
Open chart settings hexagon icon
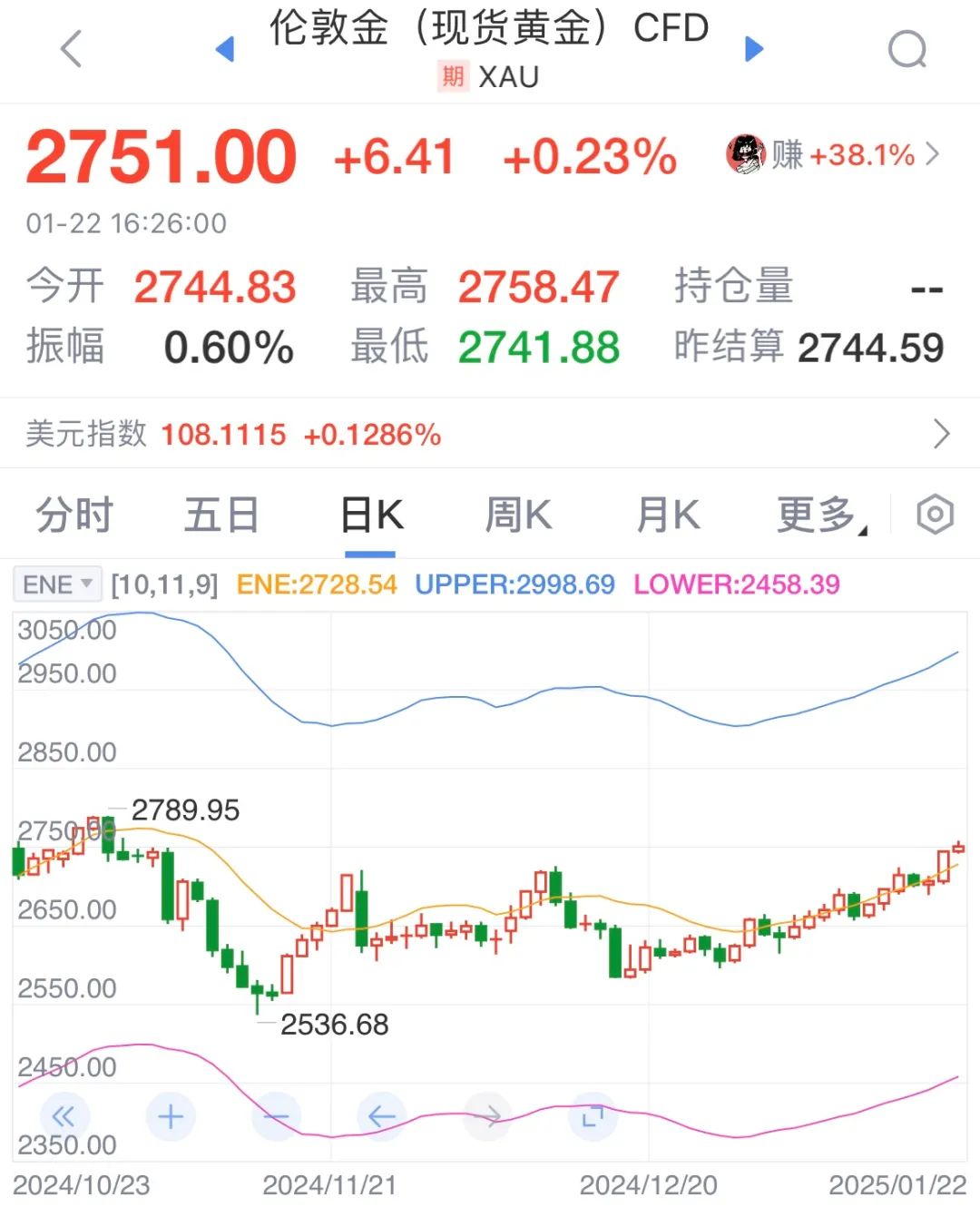point(935,515)
